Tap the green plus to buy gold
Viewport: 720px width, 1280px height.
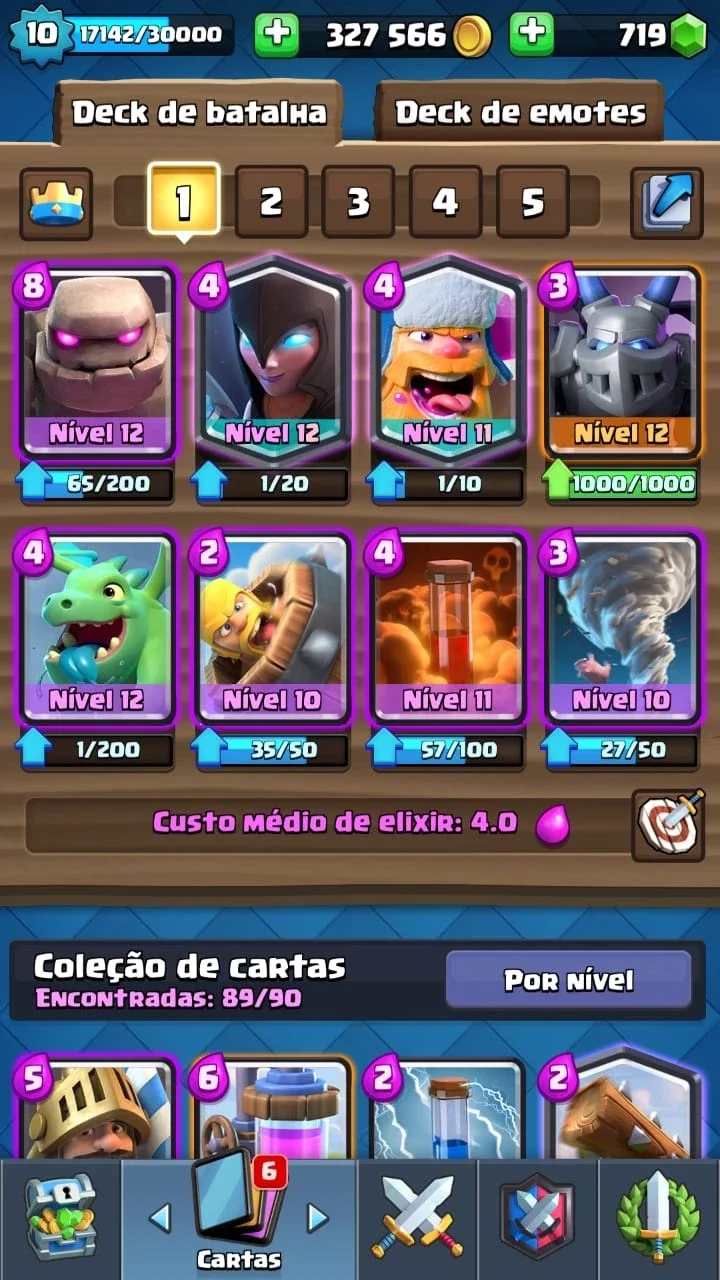click(276, 36)
